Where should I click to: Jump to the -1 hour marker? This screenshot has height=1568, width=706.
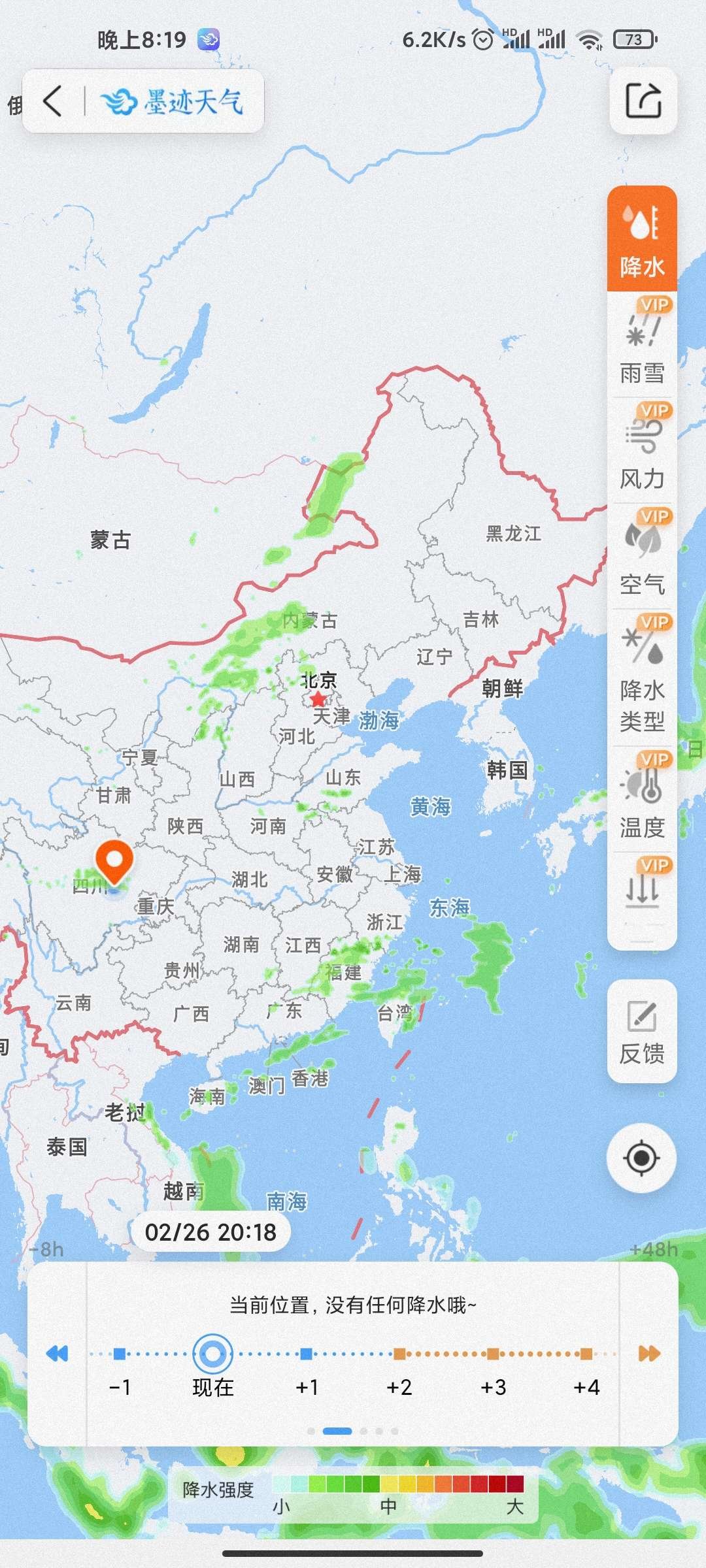[x=120, y=1354]
